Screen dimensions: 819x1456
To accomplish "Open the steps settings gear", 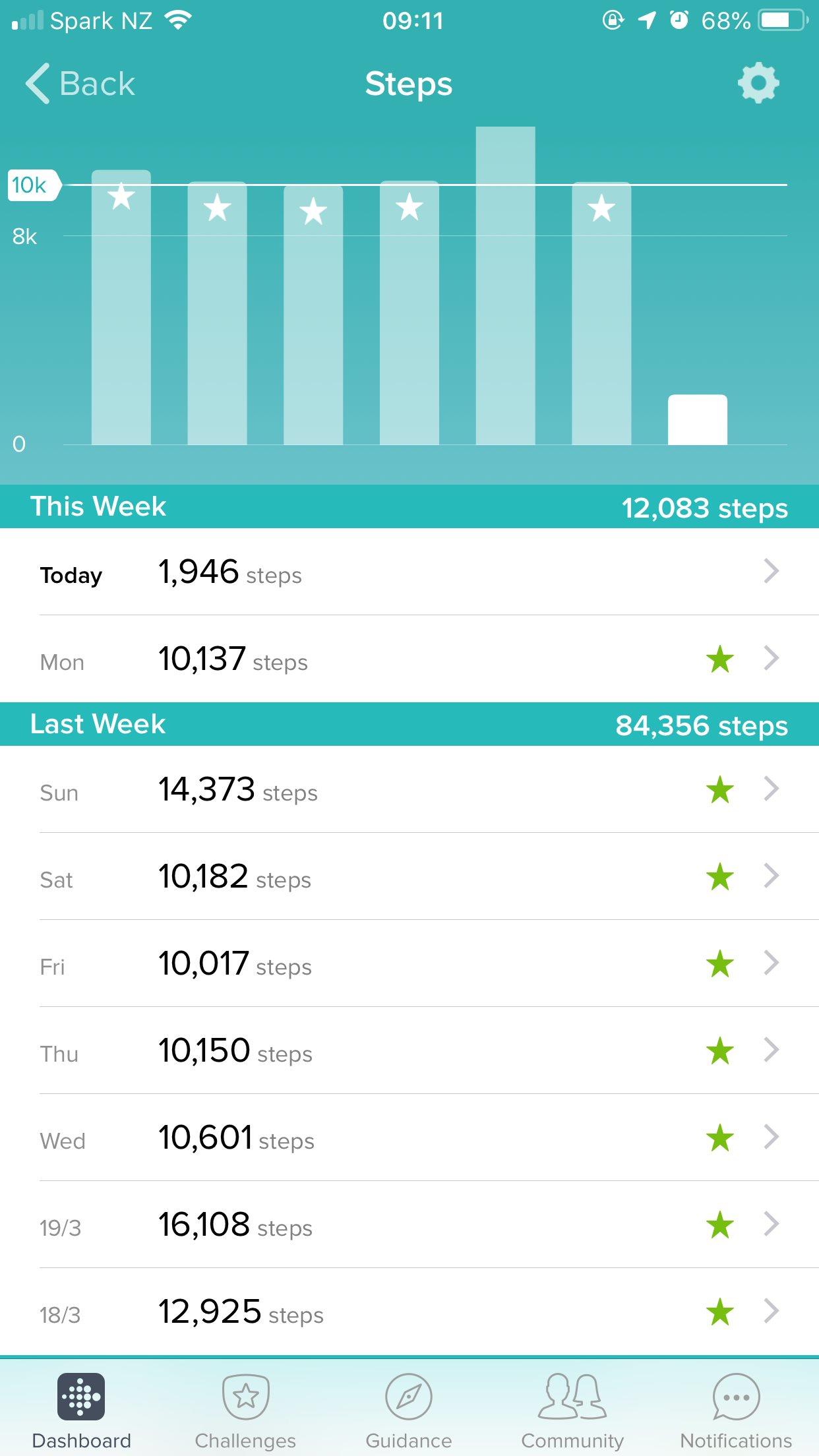I will tap(758, 83).
